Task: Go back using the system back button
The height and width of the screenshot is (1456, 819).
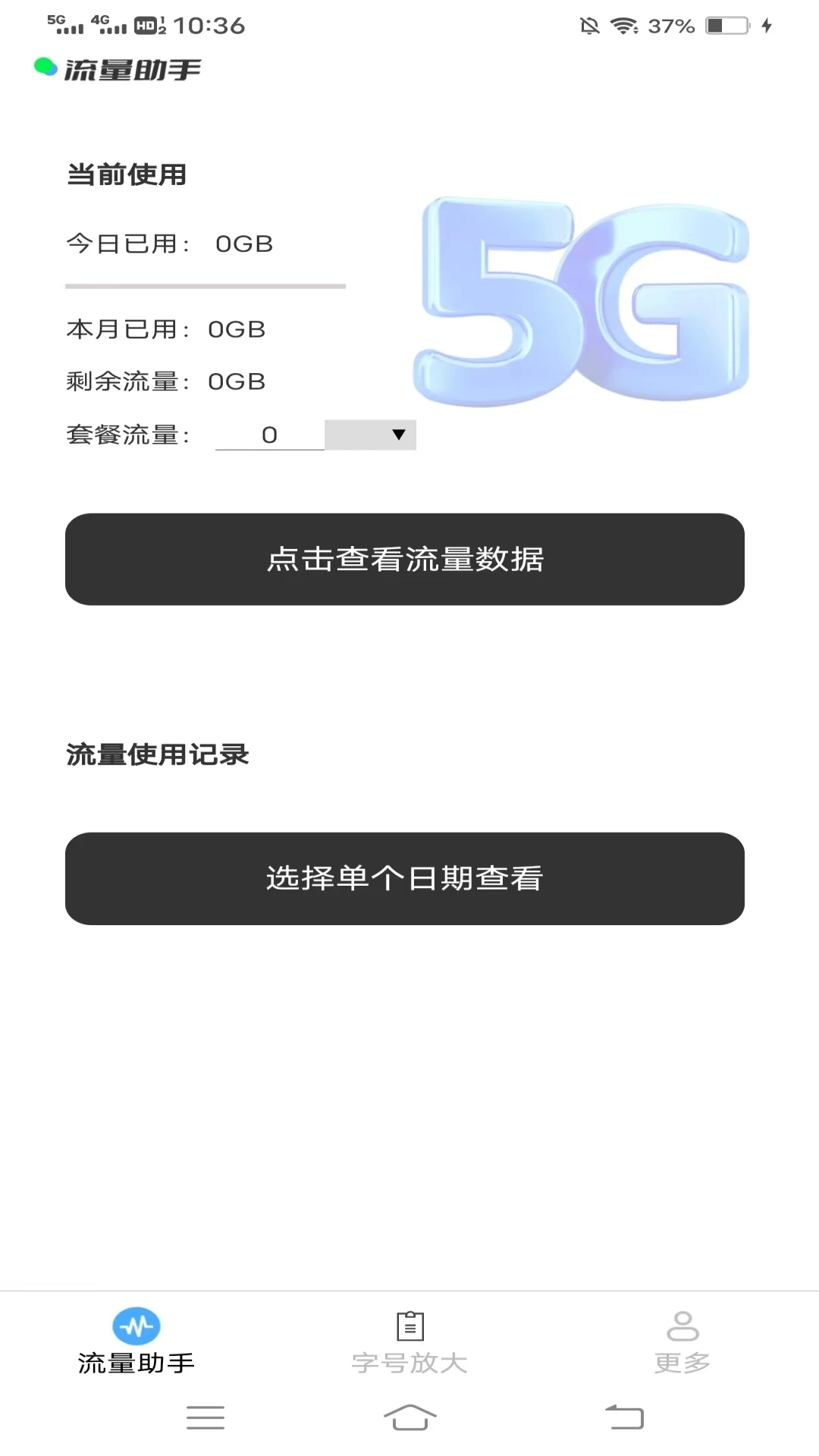Action: [x=624, y=1417]
